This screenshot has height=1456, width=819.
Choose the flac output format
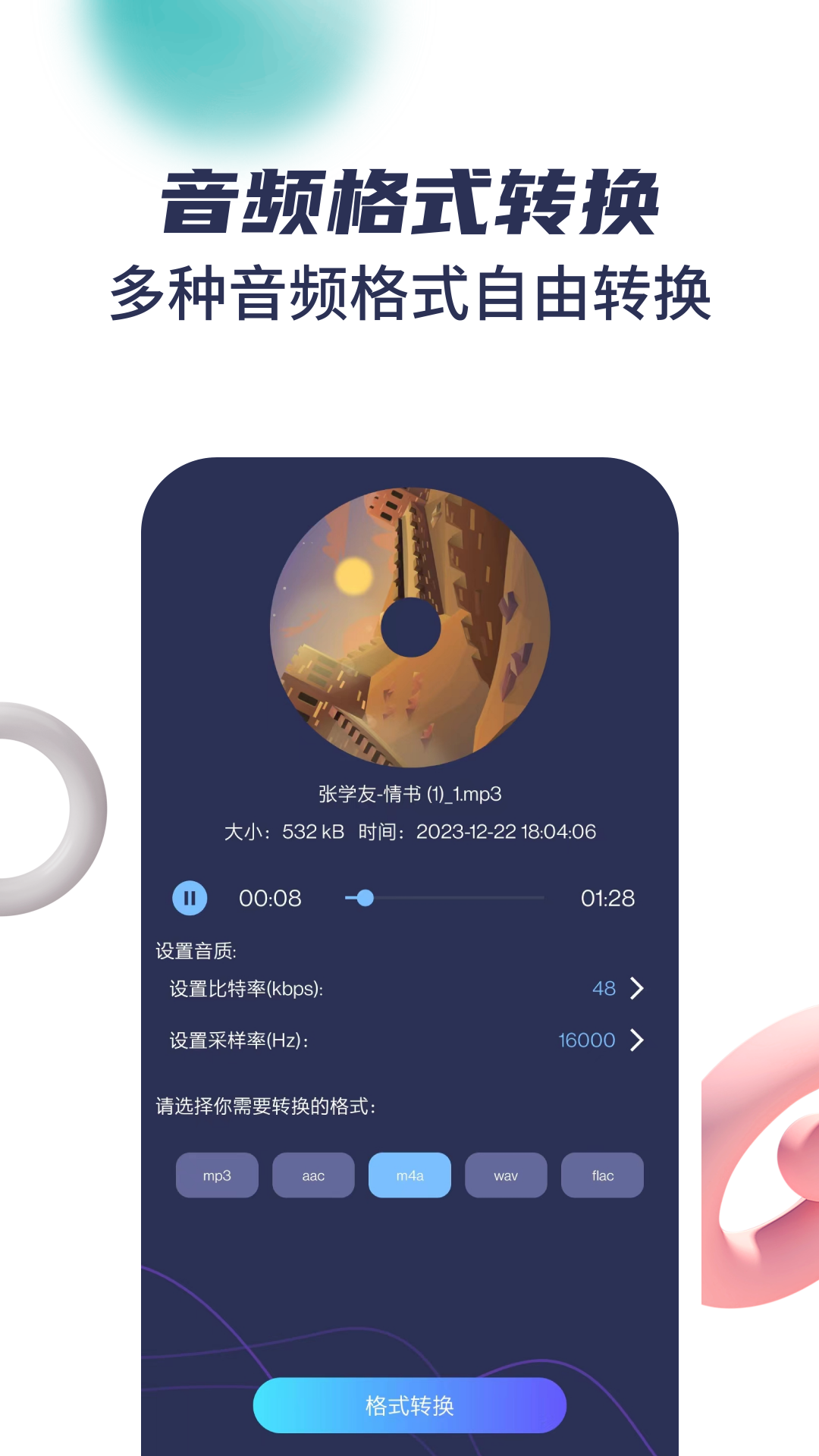(x=601, y=1175)
